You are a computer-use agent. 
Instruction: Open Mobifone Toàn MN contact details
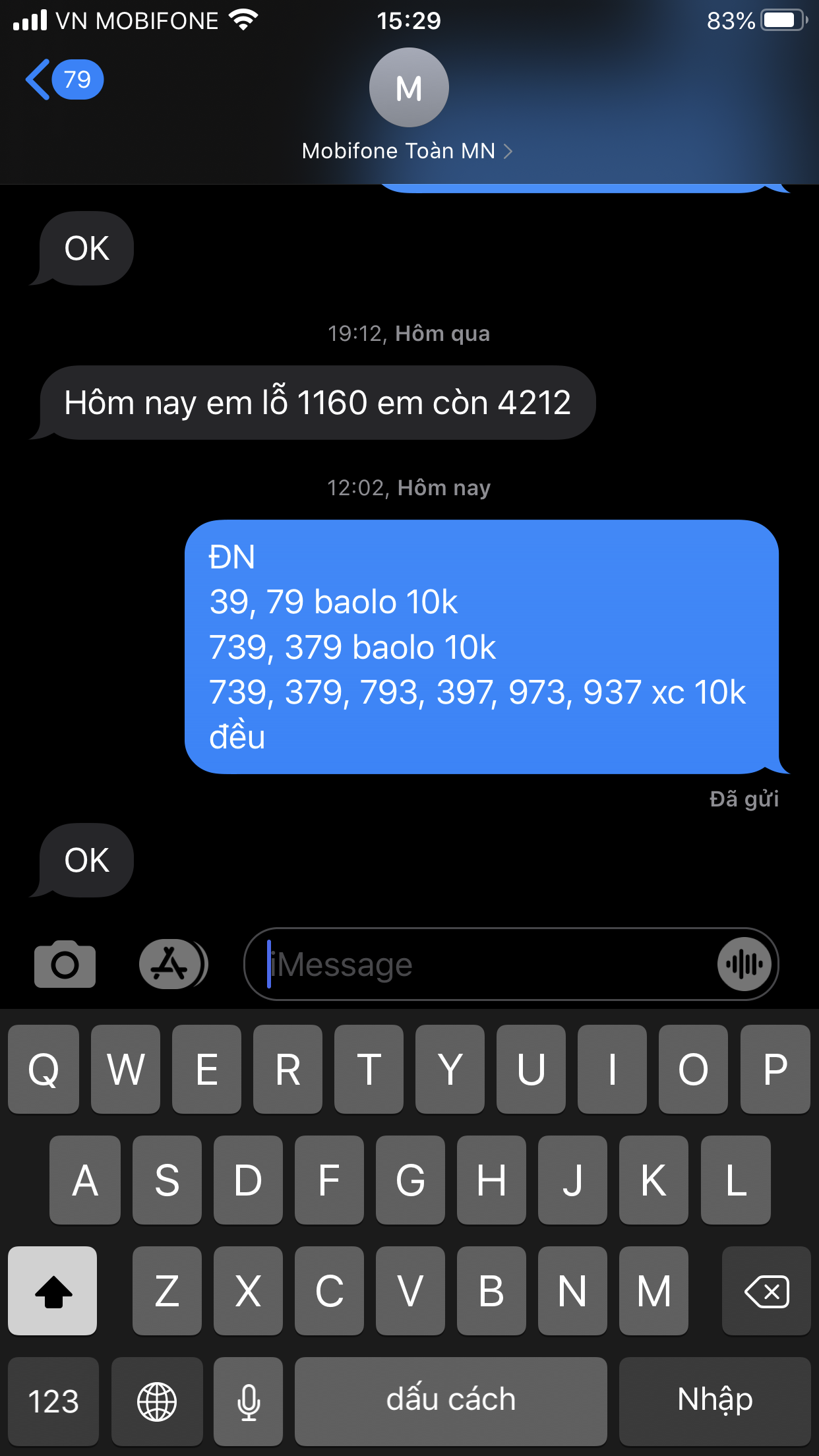[408, 151]
